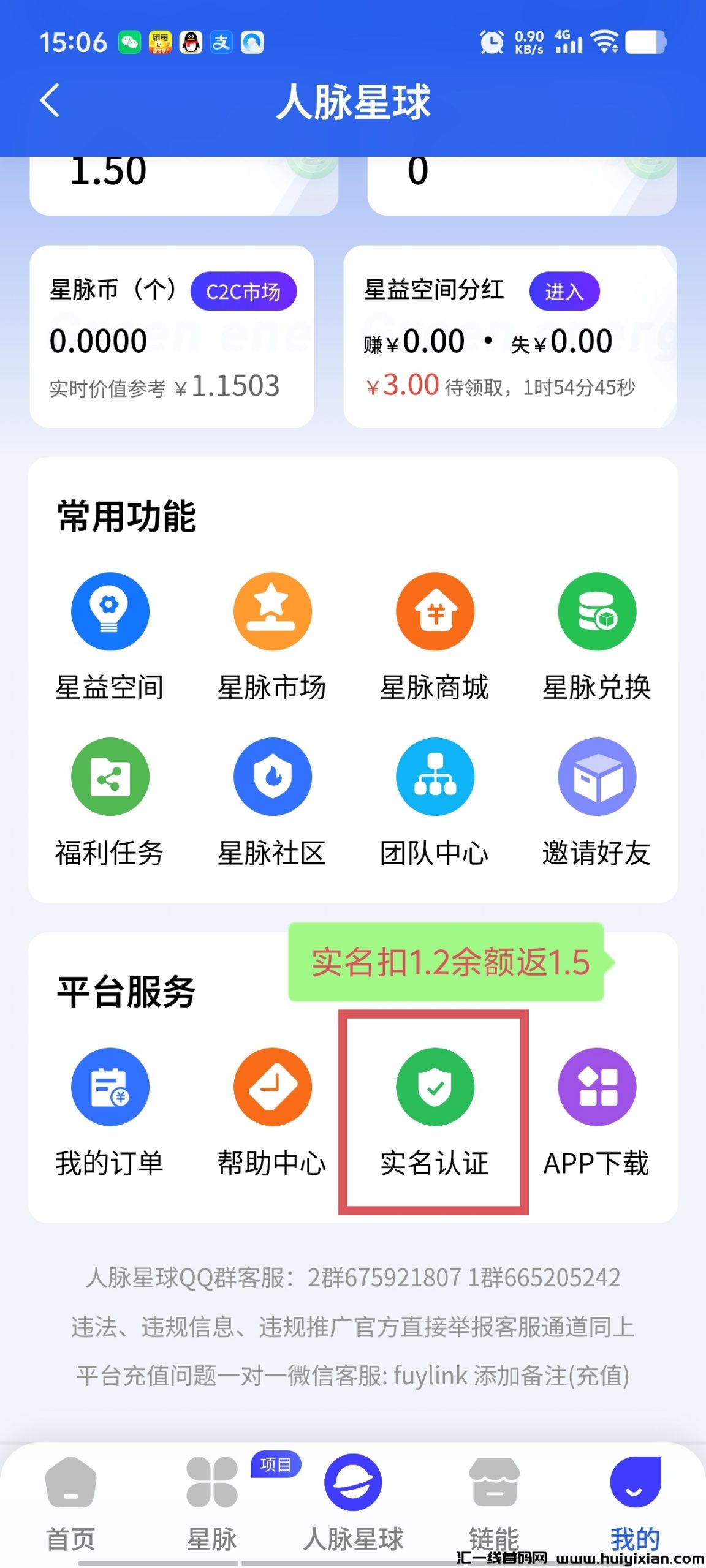Select the 帮助中心 clock icon

pos(272,1086)
